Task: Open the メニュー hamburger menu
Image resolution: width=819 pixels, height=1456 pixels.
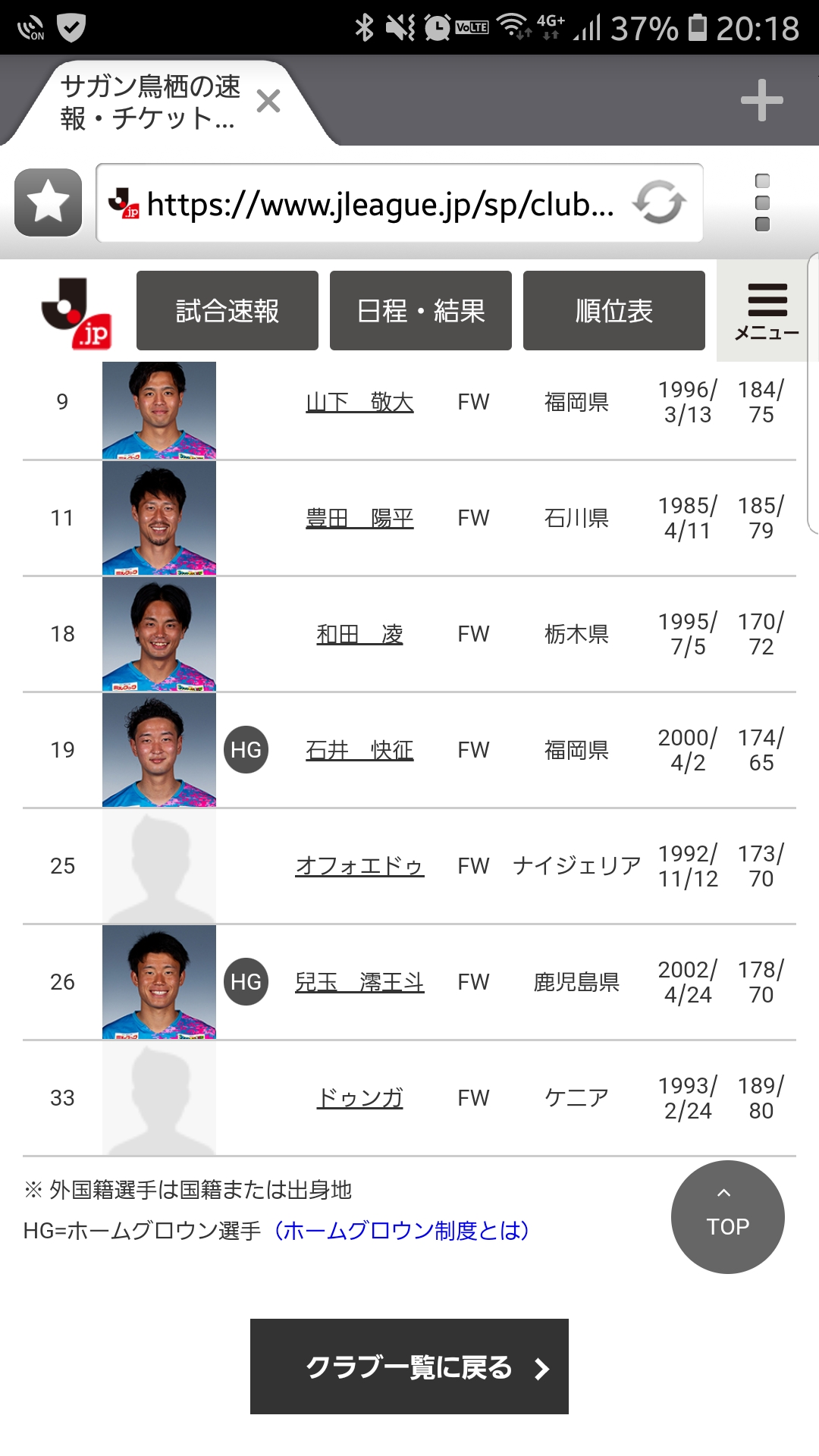Action: [767, 311]
